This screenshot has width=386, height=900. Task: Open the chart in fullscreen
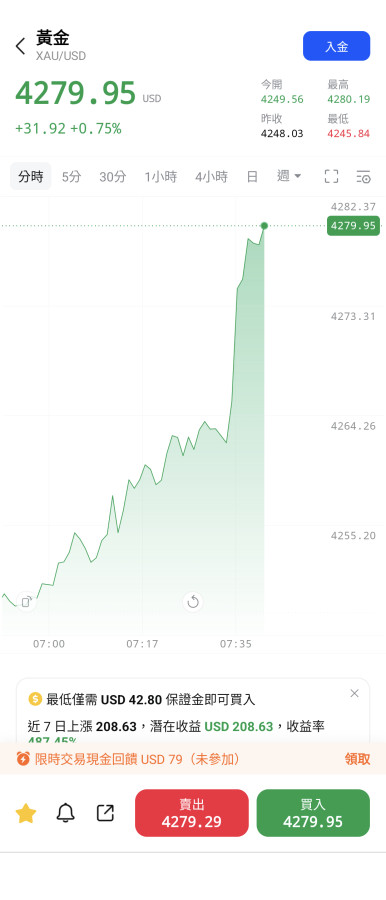[x=331, y=176]
